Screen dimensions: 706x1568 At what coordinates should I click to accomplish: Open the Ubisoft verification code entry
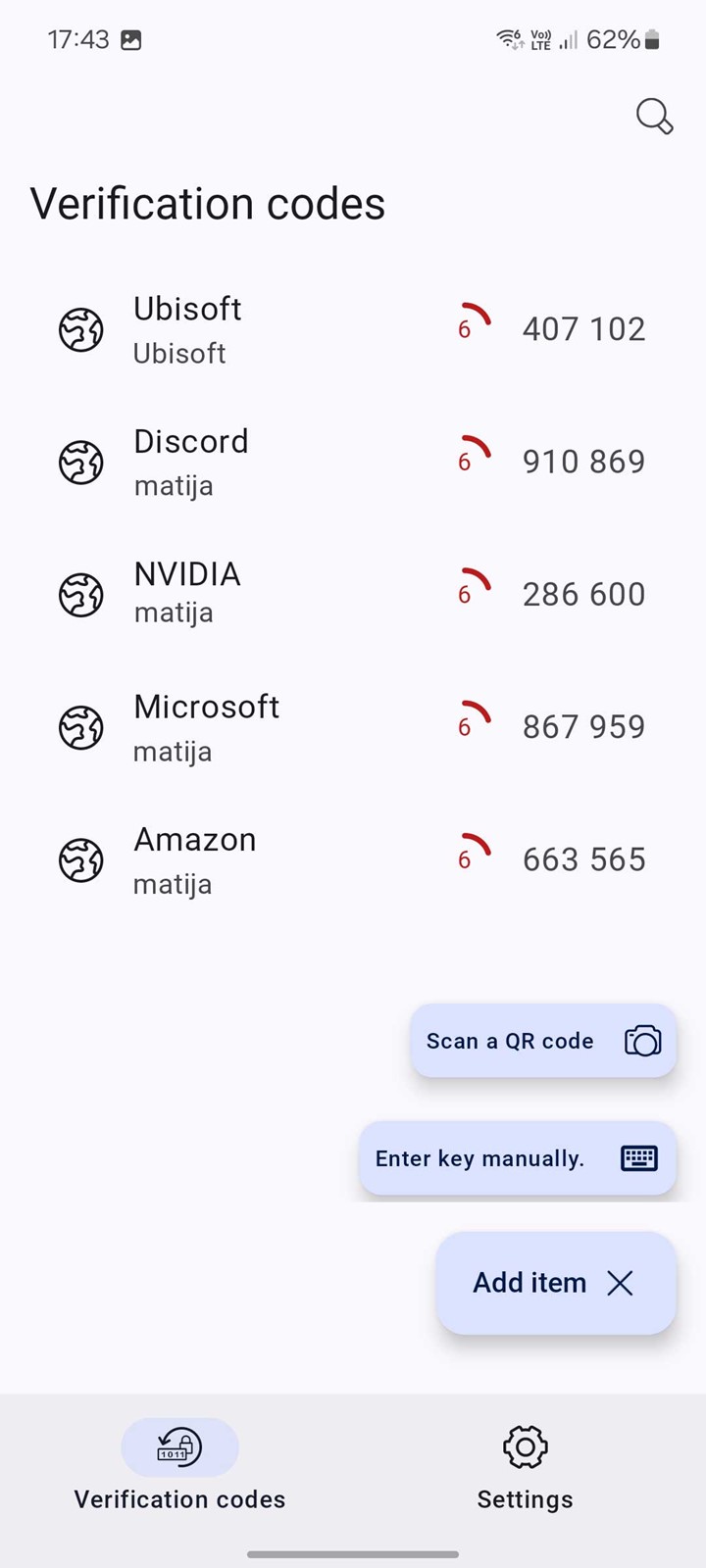[x=353, y=329]
